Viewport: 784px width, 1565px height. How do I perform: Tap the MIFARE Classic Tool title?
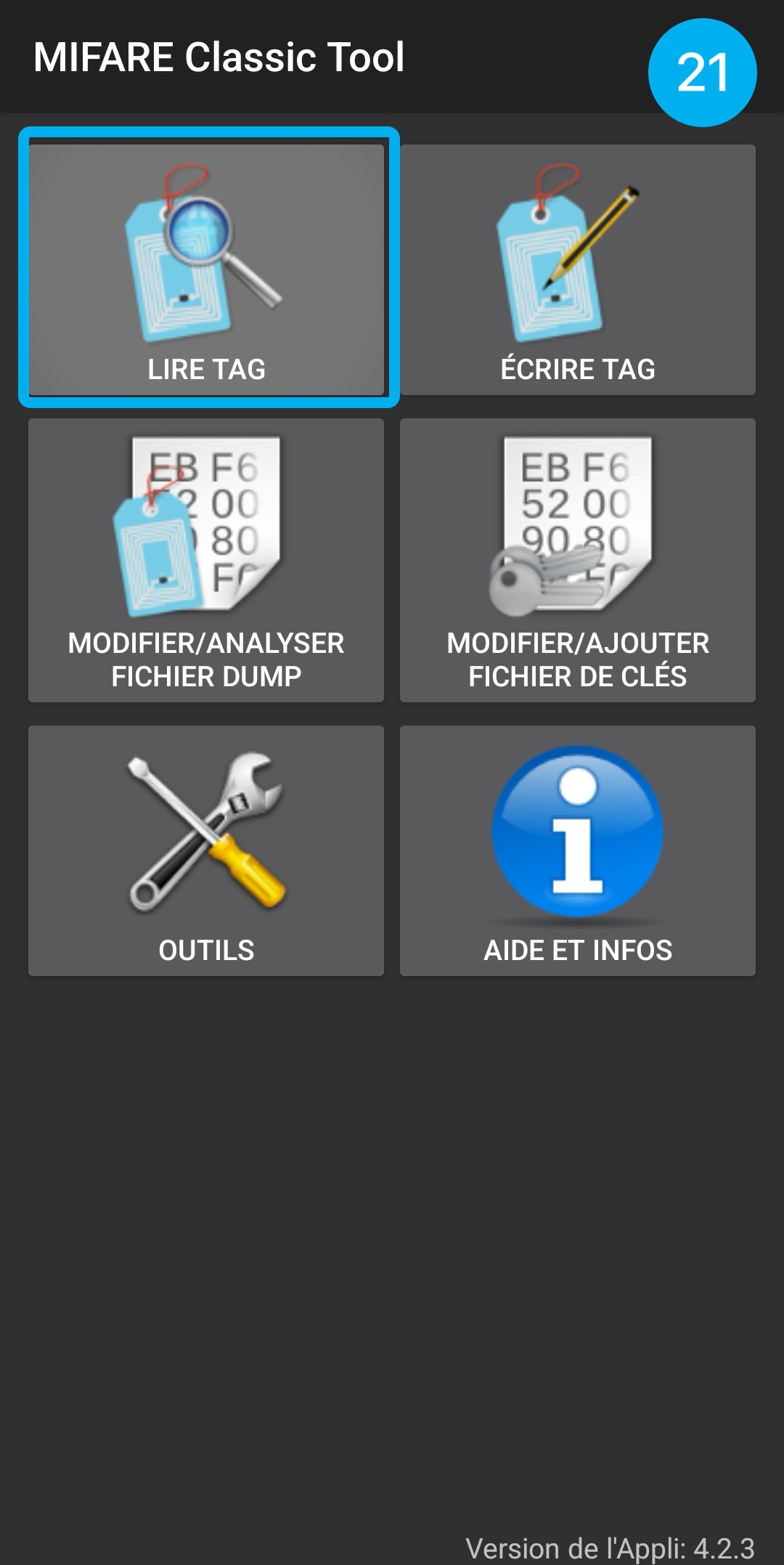(x=219, y=60)
